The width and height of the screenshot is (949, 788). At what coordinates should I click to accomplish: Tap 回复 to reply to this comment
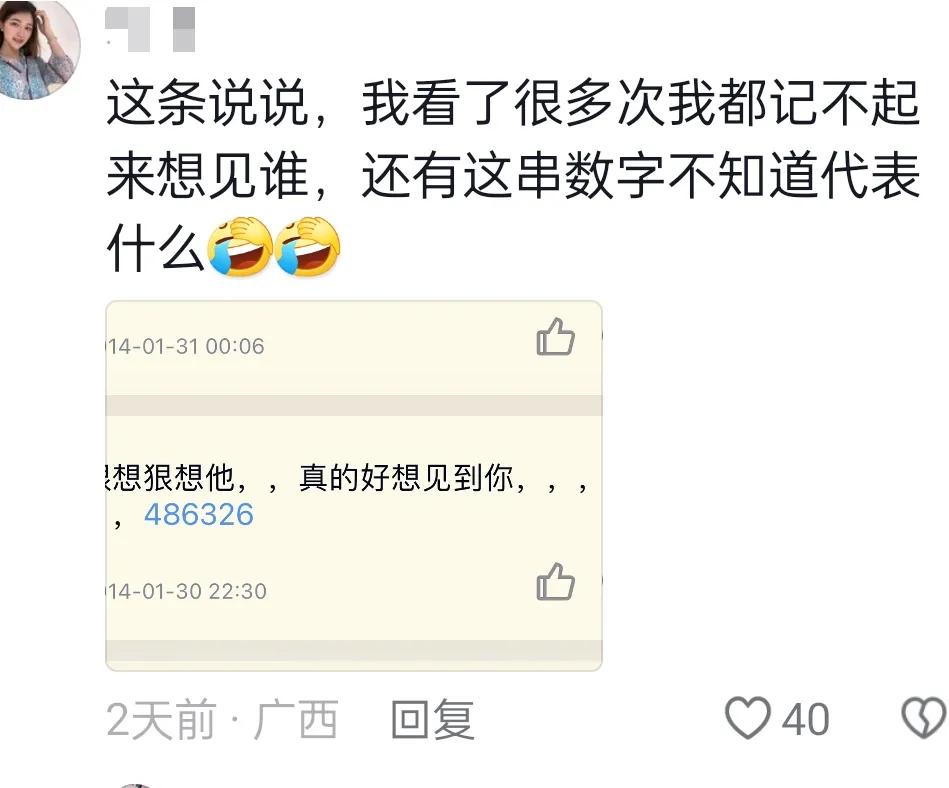[432, 718]
